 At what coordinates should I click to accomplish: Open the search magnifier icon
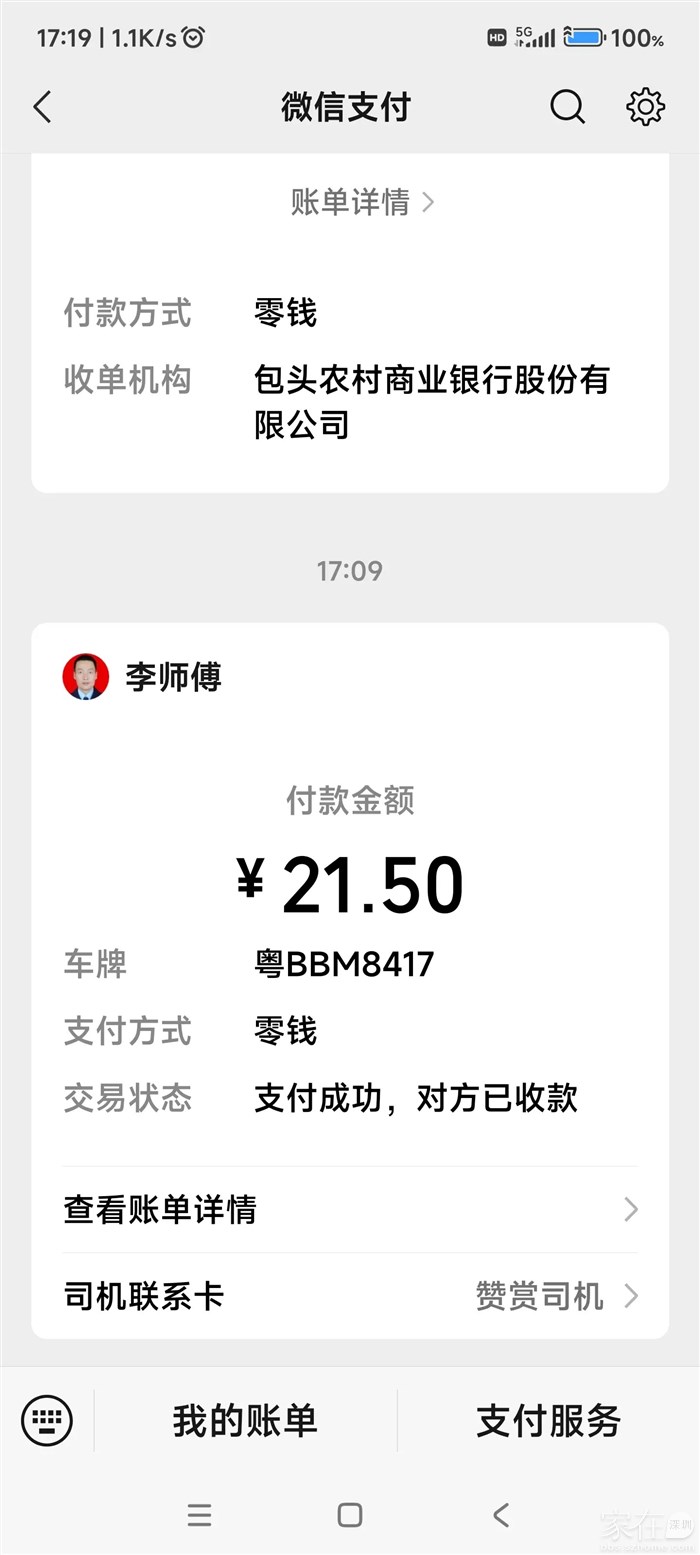[x=567, y=107]
